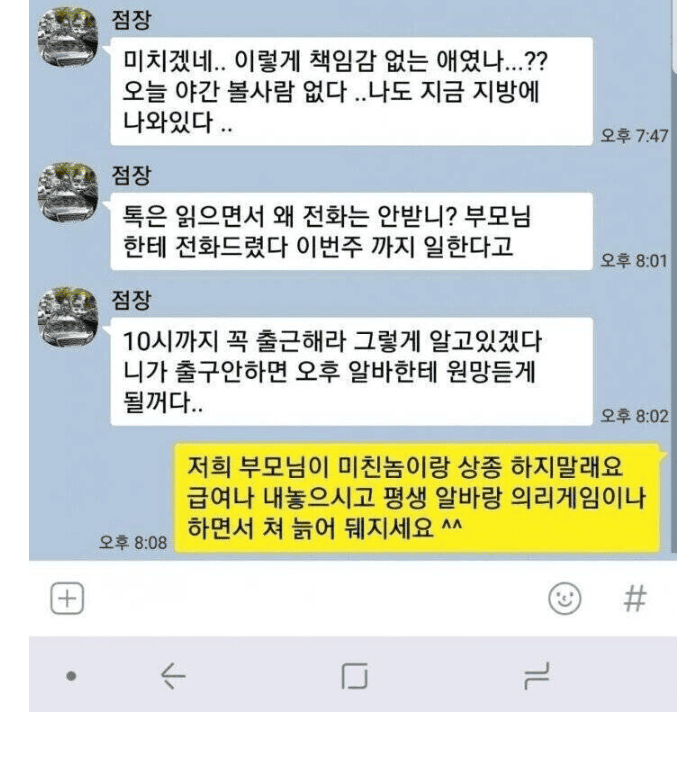Viewport: 695px width, 784px height.
Task: Go to the home screen
Action: 354,677
